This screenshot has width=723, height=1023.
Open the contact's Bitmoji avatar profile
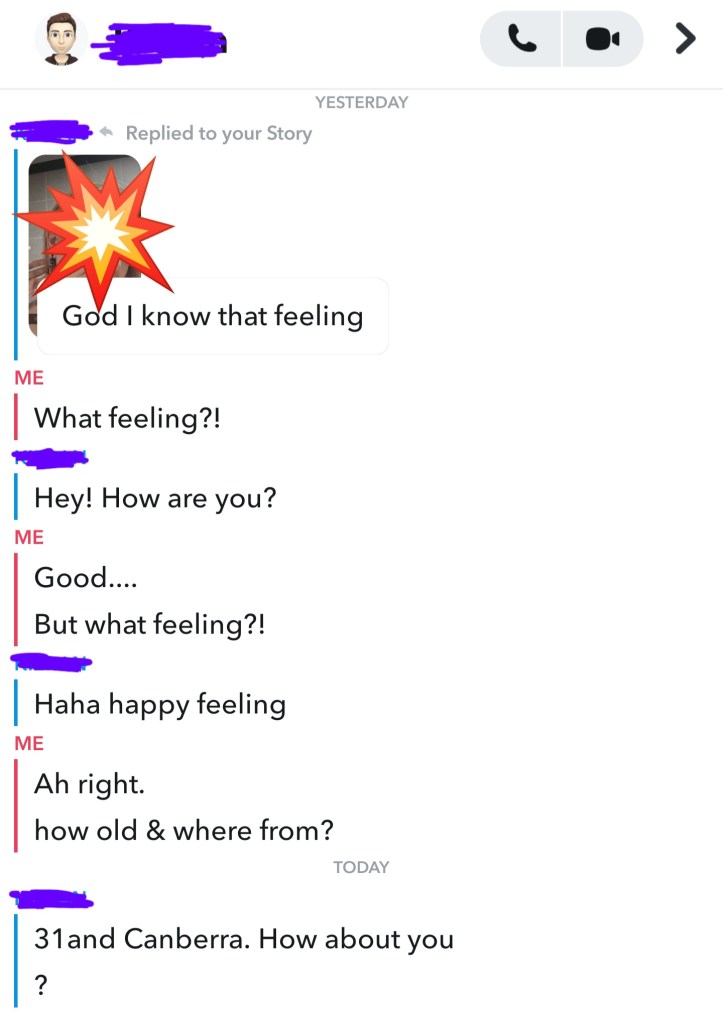tap(61, 39)
